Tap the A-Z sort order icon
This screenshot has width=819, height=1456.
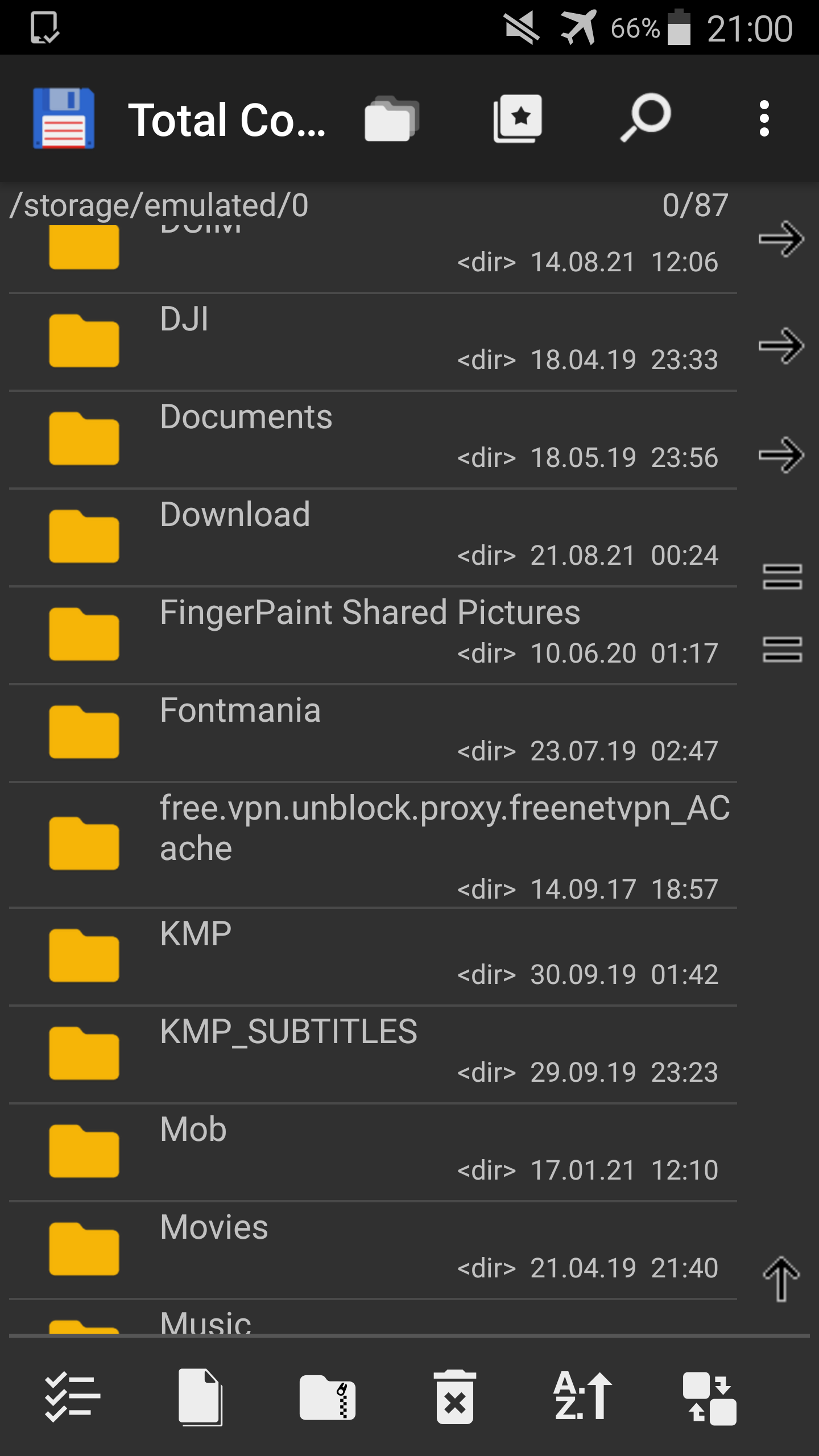(582, 1397)
